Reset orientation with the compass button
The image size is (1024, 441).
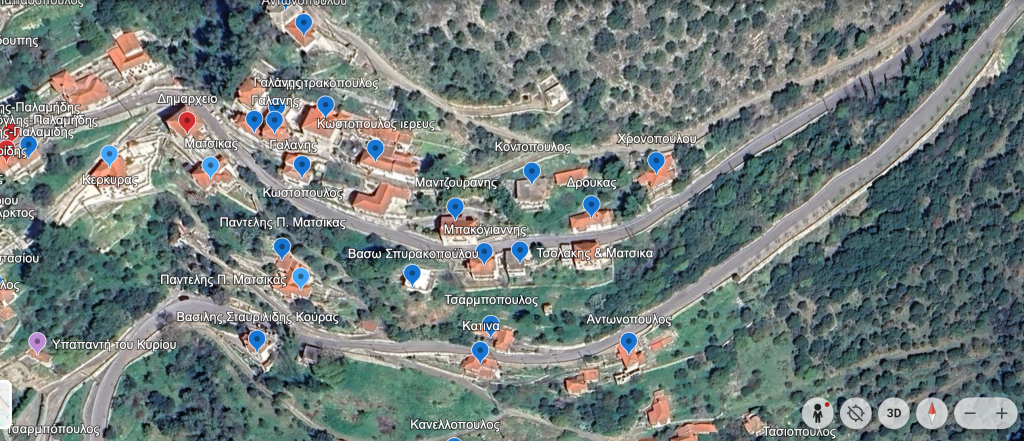click(x=934, y=411)
